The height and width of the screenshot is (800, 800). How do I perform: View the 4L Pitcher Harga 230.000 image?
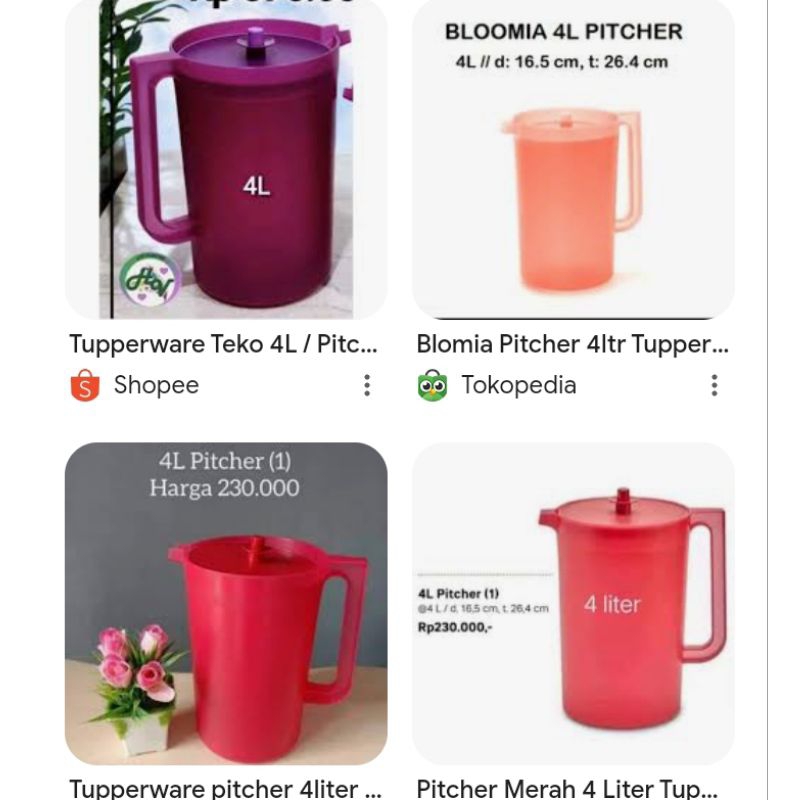click(226, 603)
